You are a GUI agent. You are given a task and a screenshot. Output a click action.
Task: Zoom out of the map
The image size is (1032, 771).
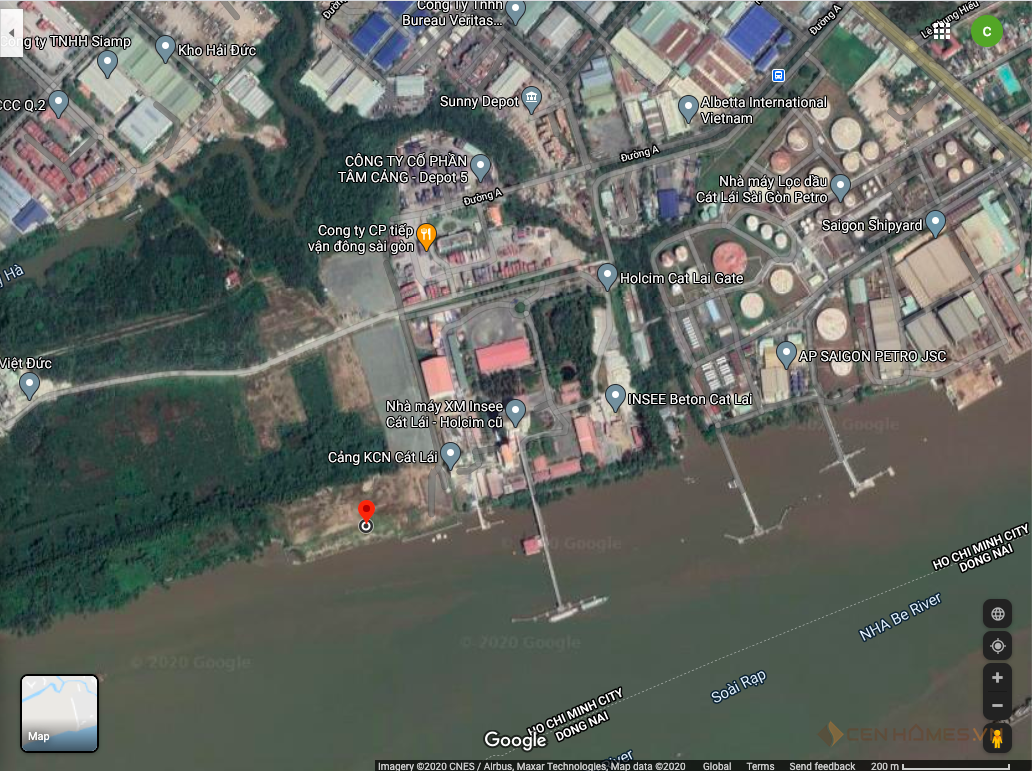(997, 707)
